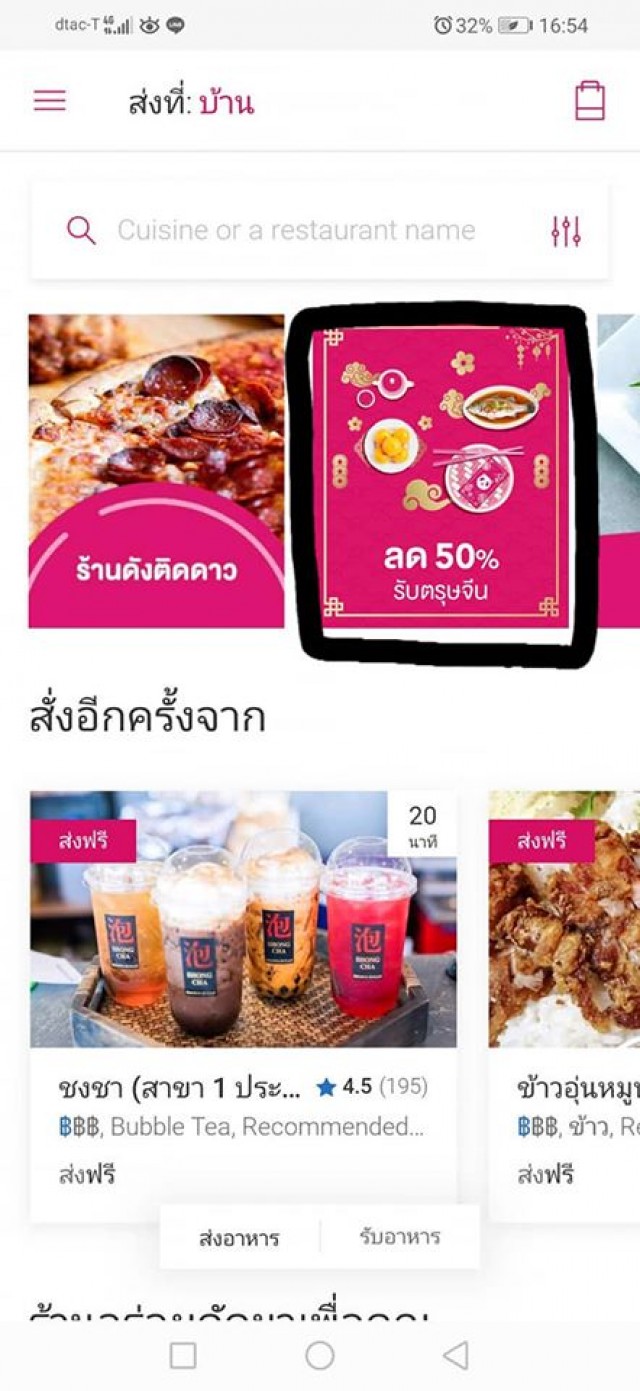This screenshot has width=640, height=1391.
Task: Go back using the system back button
Action: [455, 1356]
